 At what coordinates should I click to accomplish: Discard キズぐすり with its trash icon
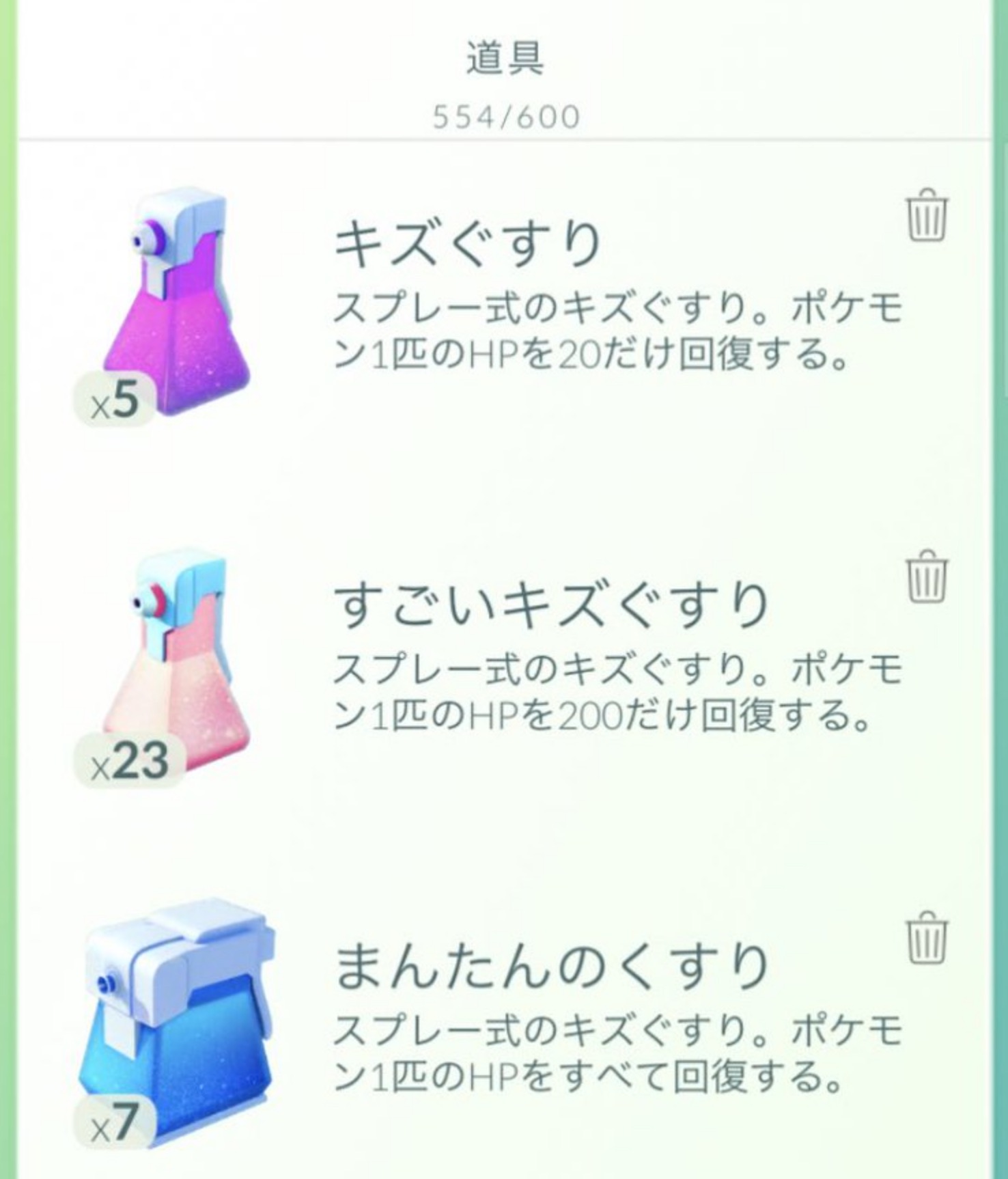click(x=927, y=216)
